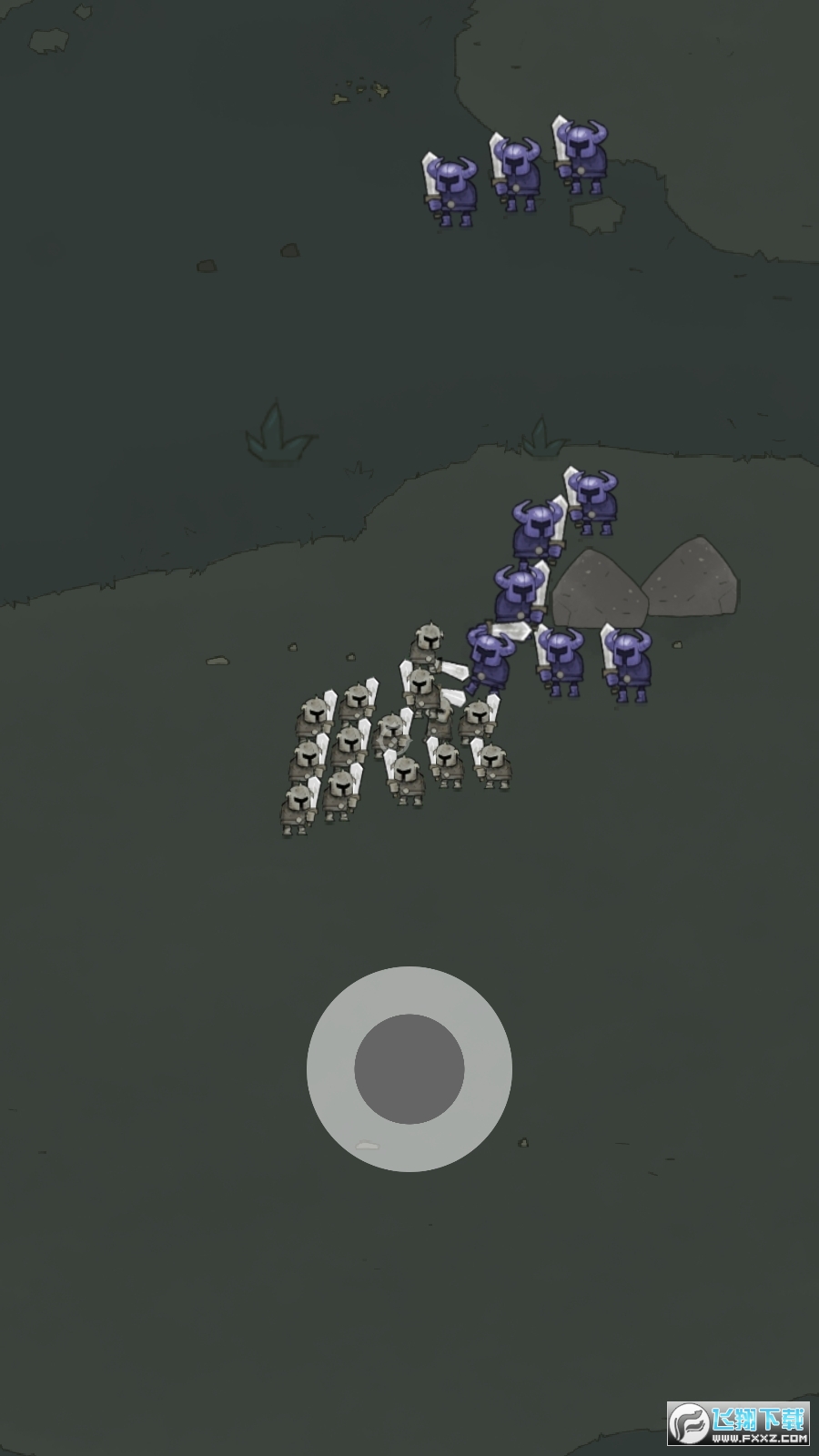Tap the virtual joystick control
The image size is (819, 1456).
tap(409, 1068)
